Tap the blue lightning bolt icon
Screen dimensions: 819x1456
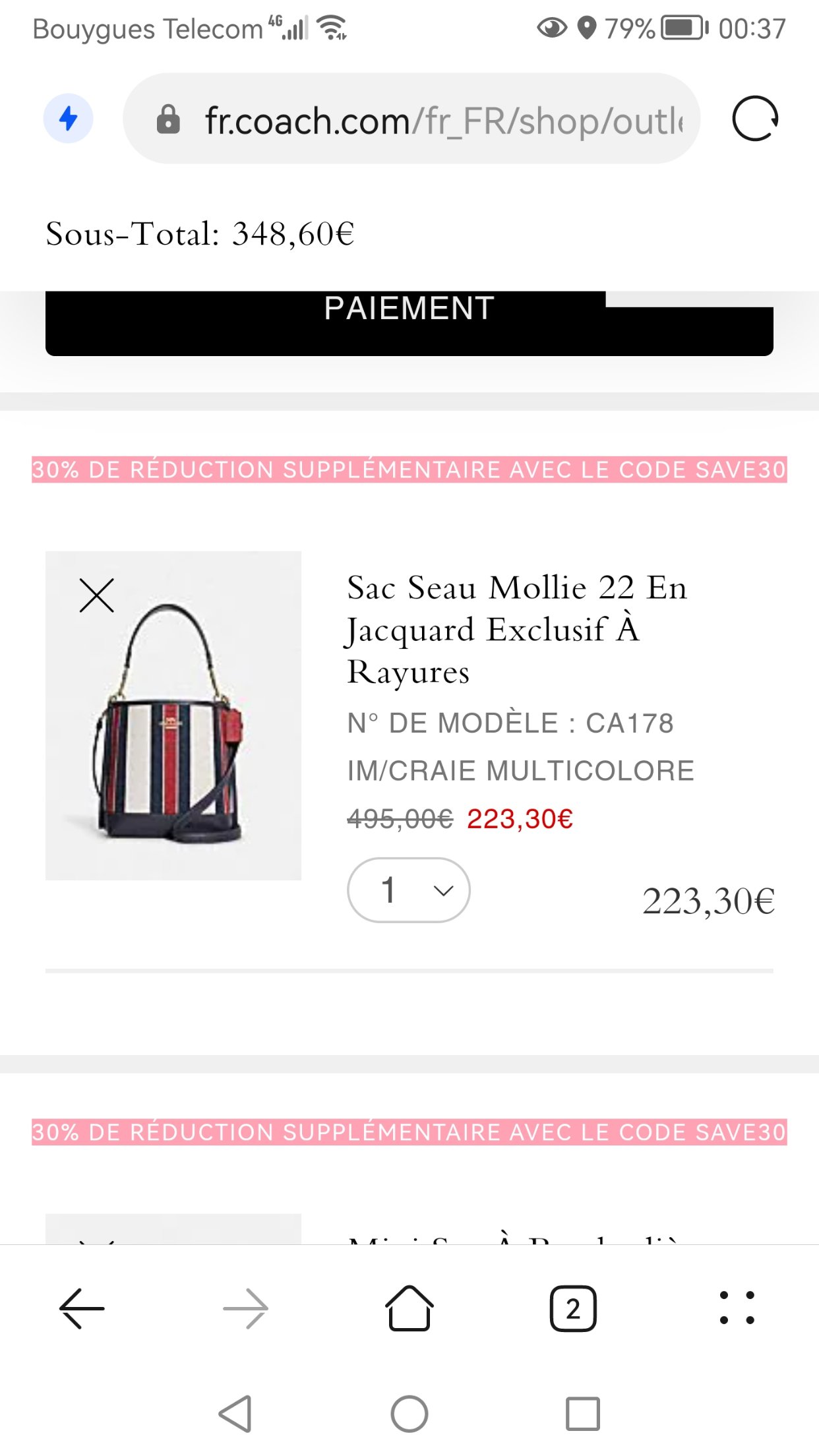(x=69, y=119)
